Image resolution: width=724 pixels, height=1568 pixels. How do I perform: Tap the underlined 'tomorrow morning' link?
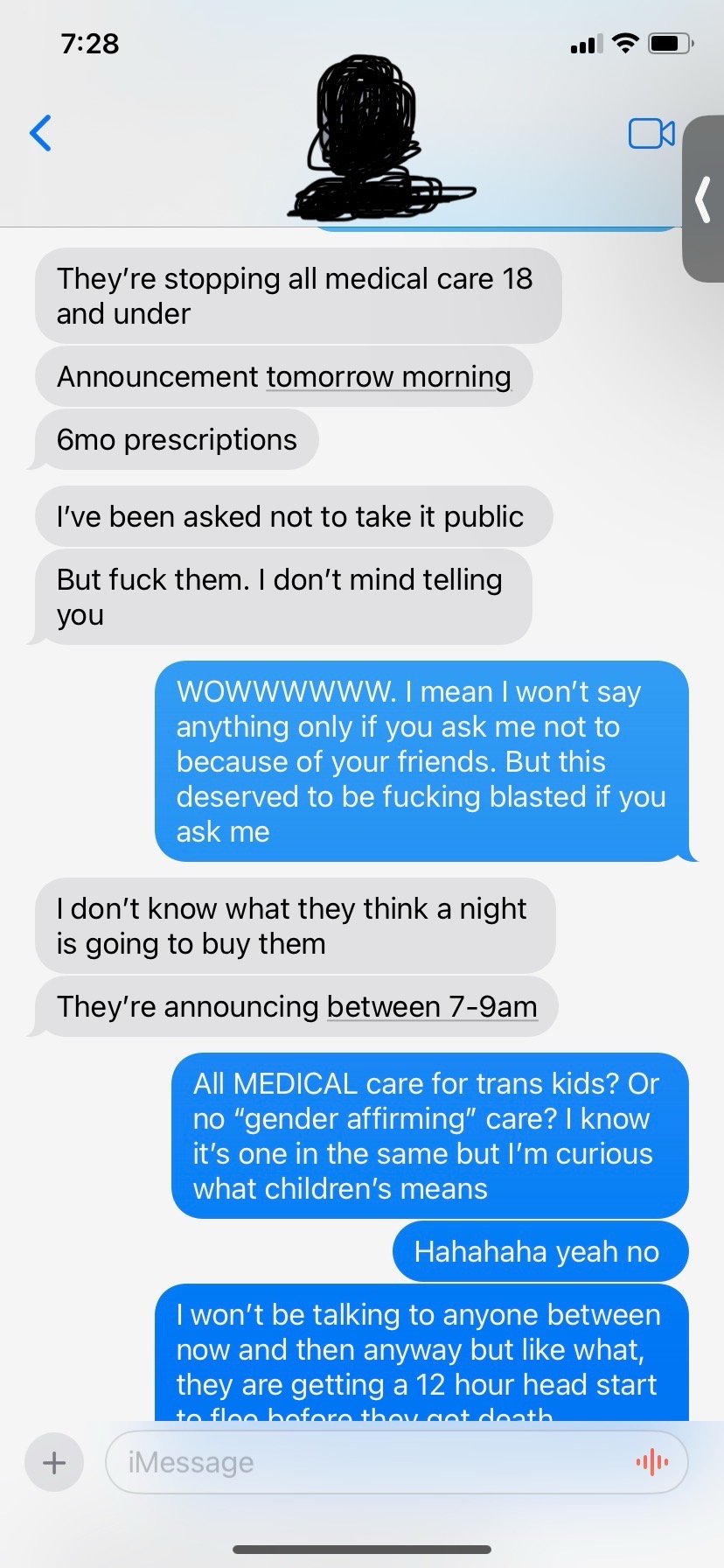388,377
